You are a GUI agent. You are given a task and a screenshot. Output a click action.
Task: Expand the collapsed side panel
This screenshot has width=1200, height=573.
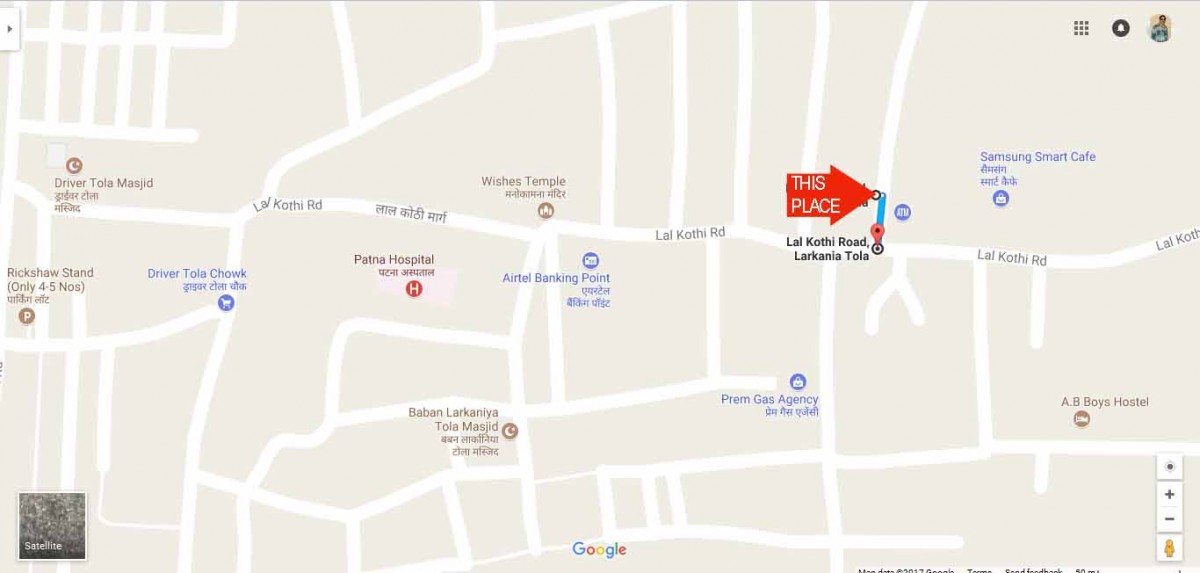tap(9, 29)
